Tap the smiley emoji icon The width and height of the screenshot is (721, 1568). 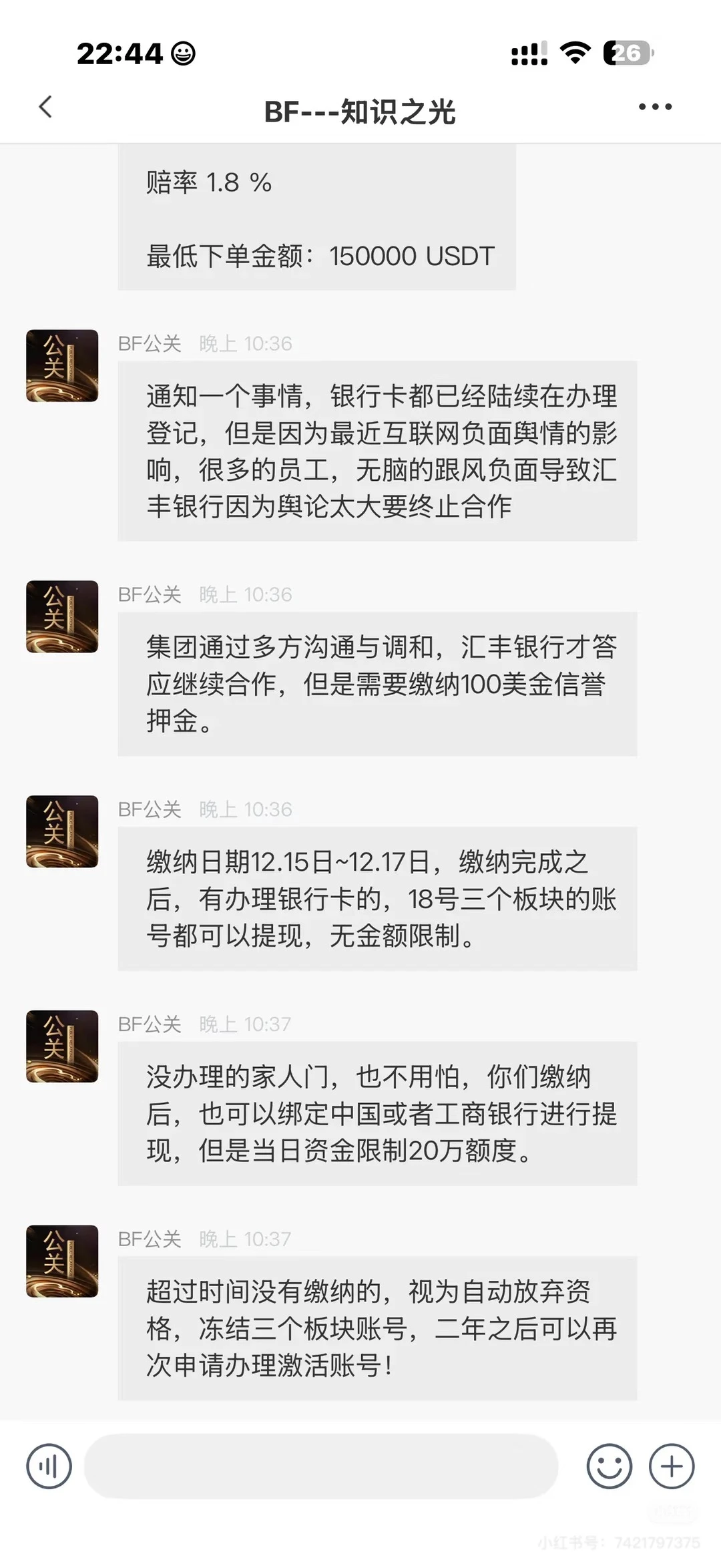(608, 1465)
